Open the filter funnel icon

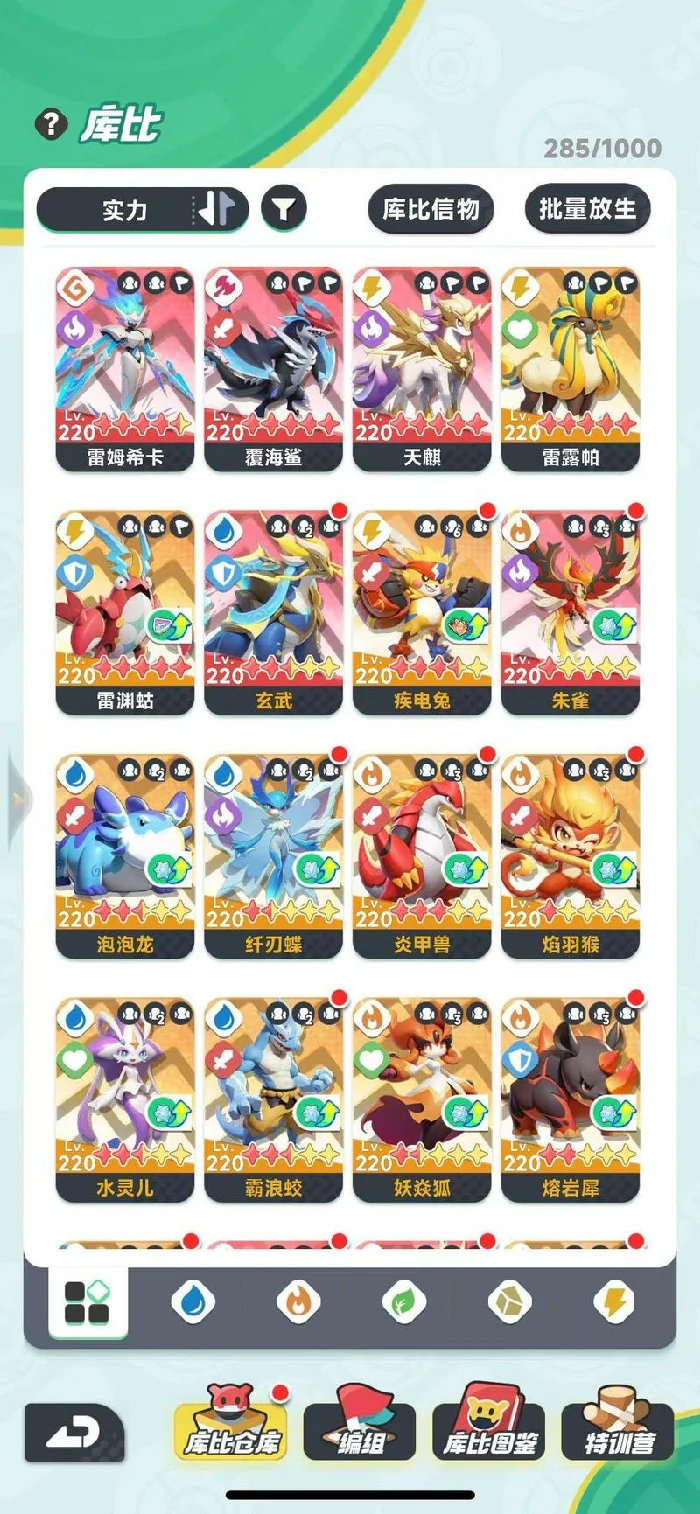click(284, 209)
